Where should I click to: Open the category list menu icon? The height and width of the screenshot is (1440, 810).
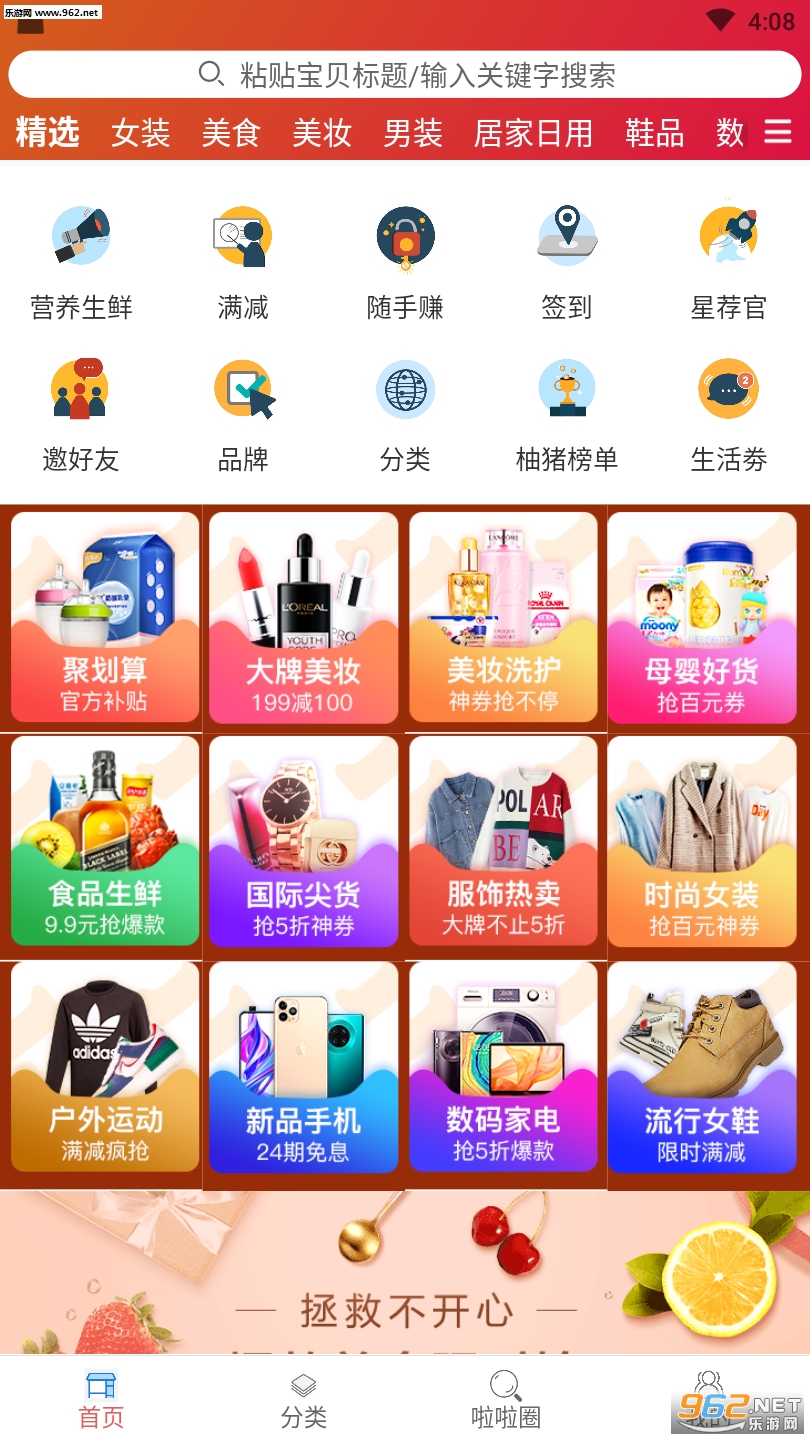coord(778,132)
